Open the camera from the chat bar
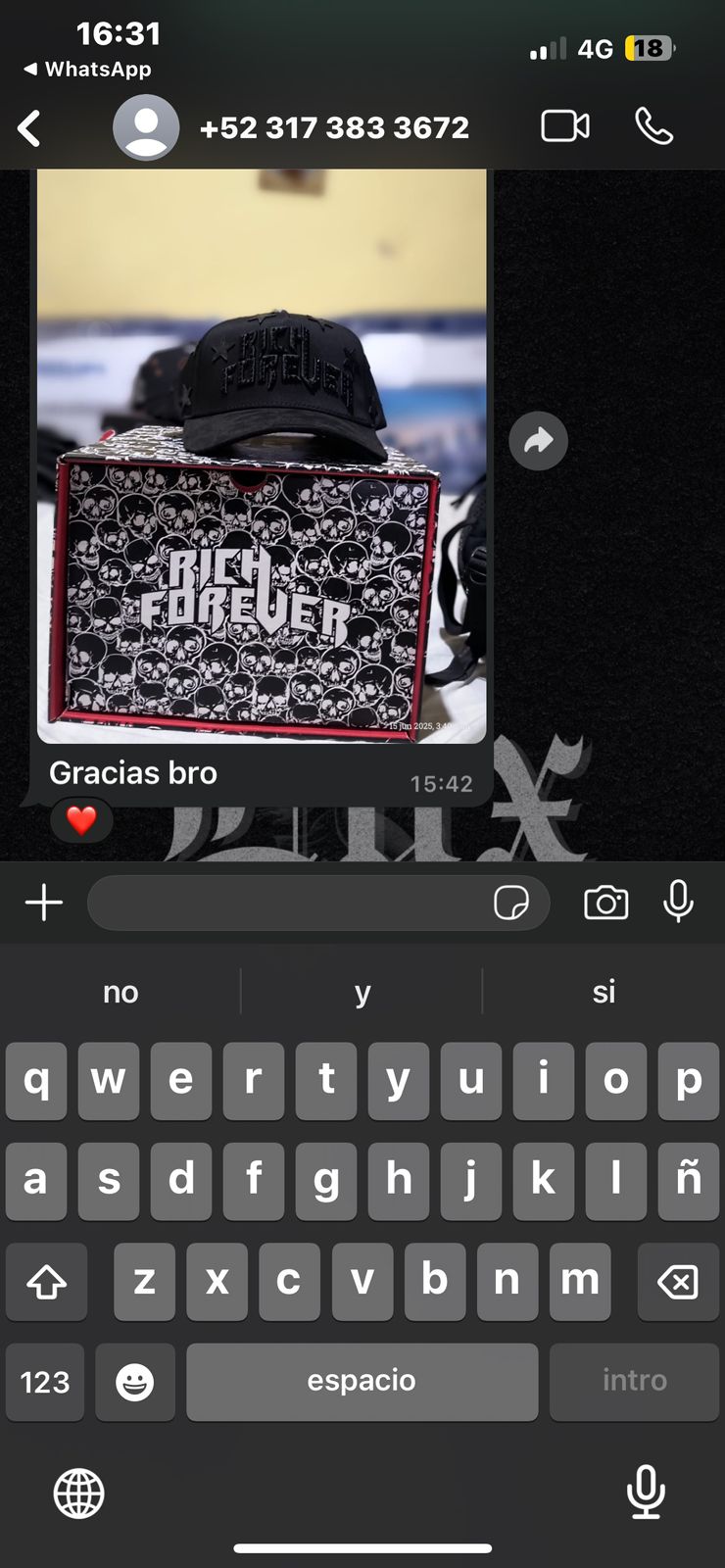 [605, 903]
